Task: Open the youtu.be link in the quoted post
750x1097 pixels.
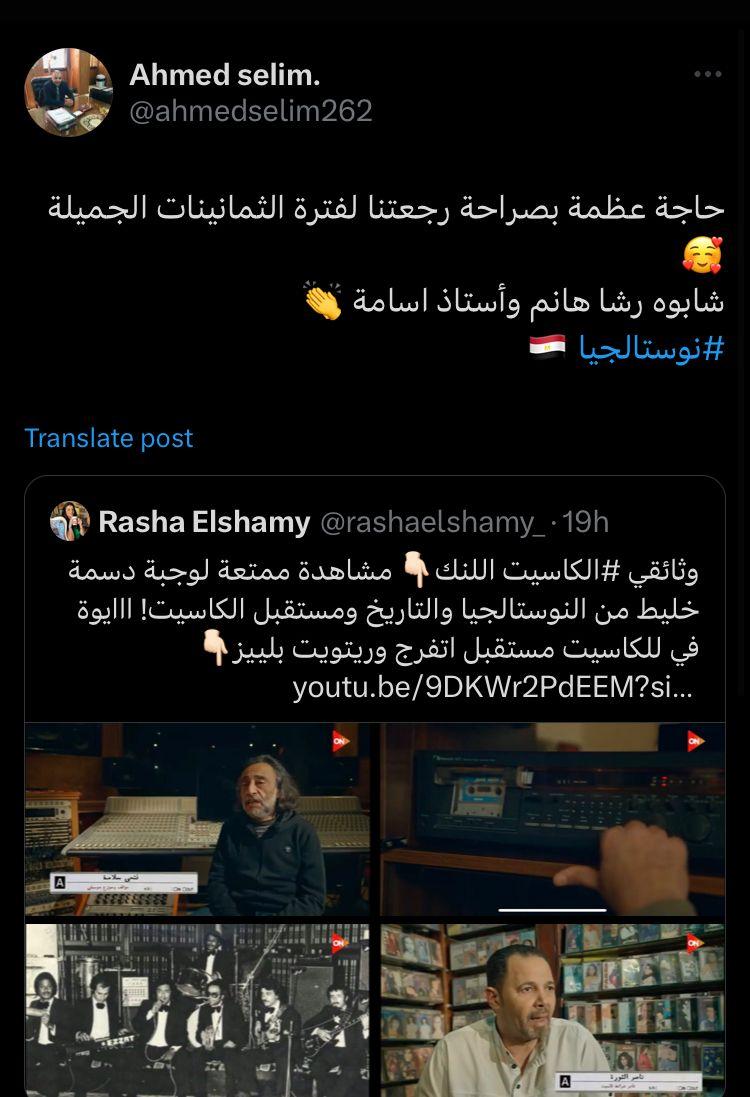Action: pyautogui.click(x=492, y=688)
